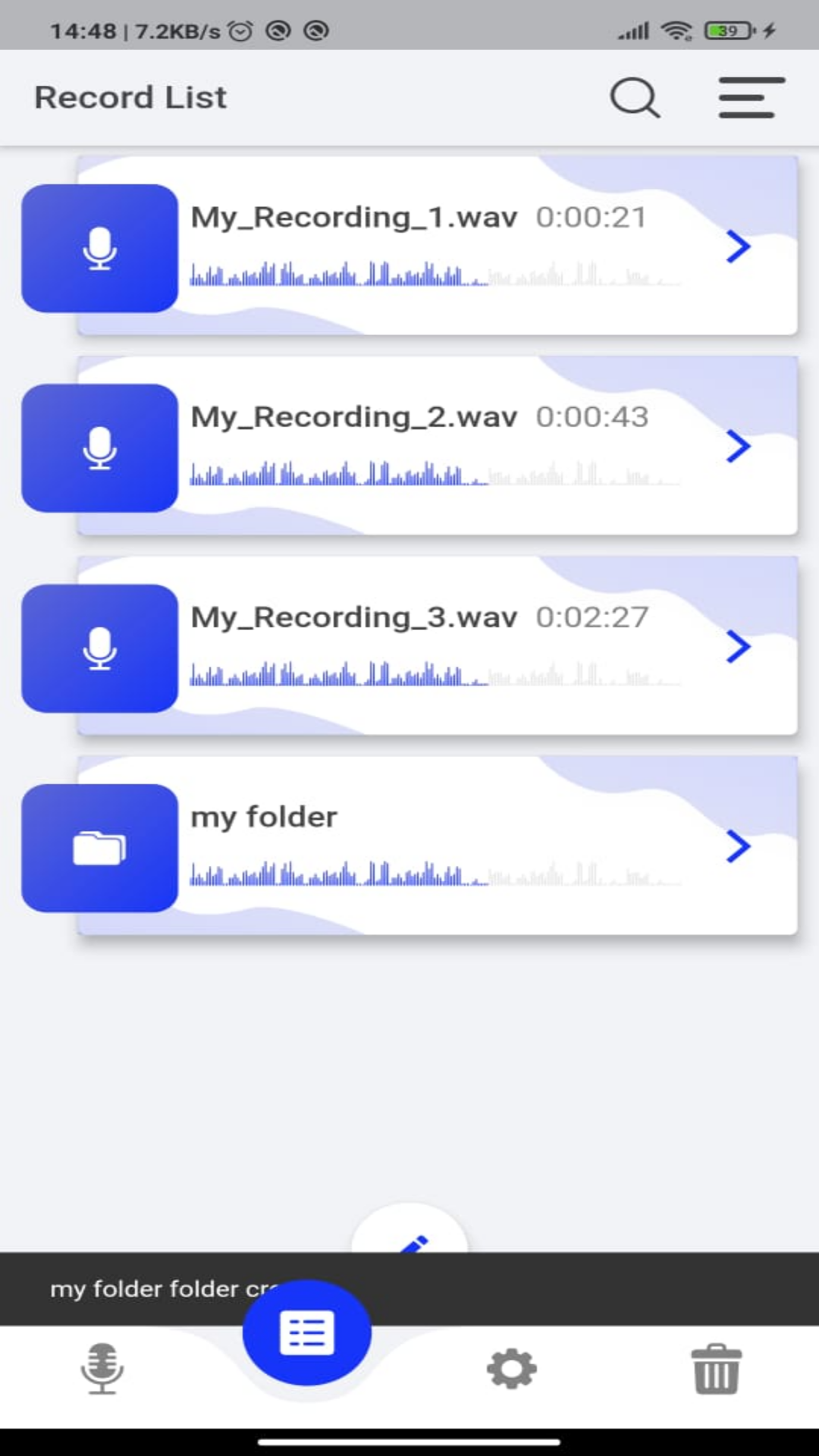Open the search icon in Record List
The image size is (819, 1456).
635,97
